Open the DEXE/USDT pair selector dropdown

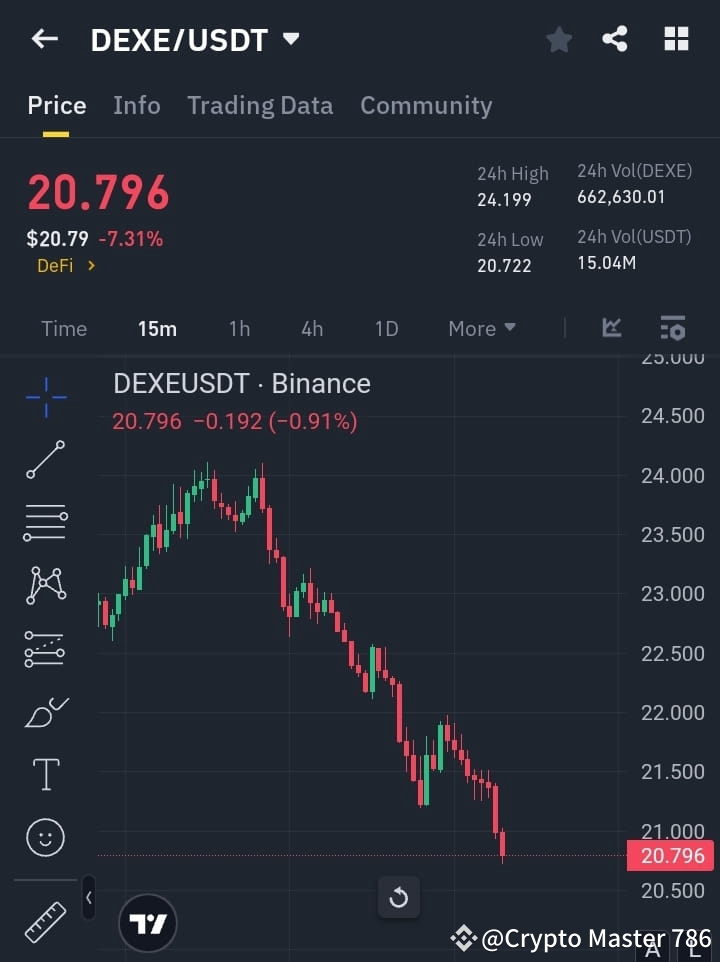pos(290,39)
